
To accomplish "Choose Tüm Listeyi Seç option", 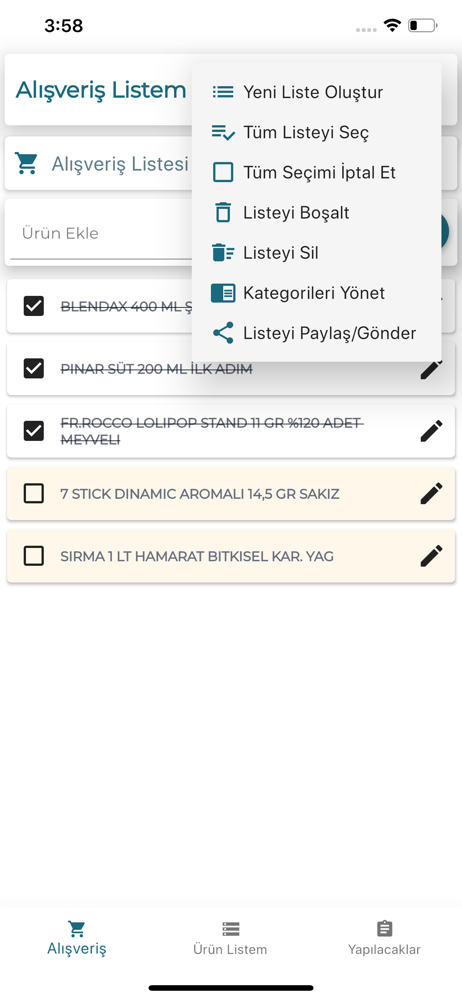I will coord(317,132).
